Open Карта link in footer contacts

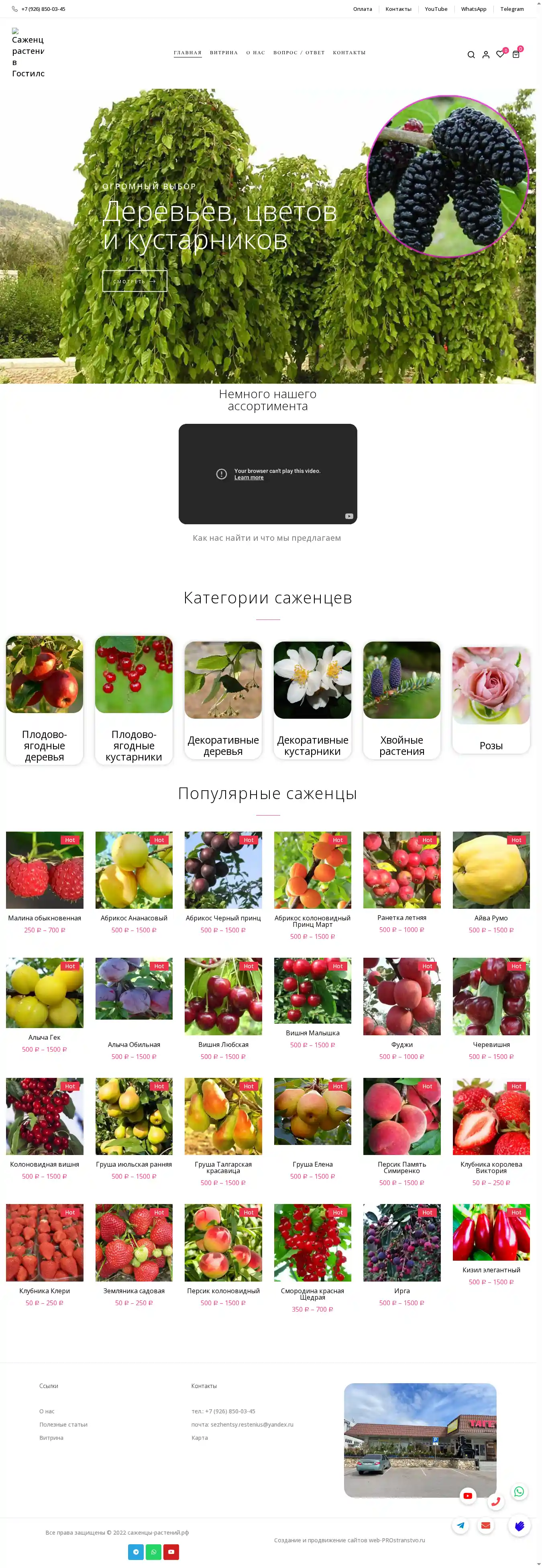[200, 1438]
